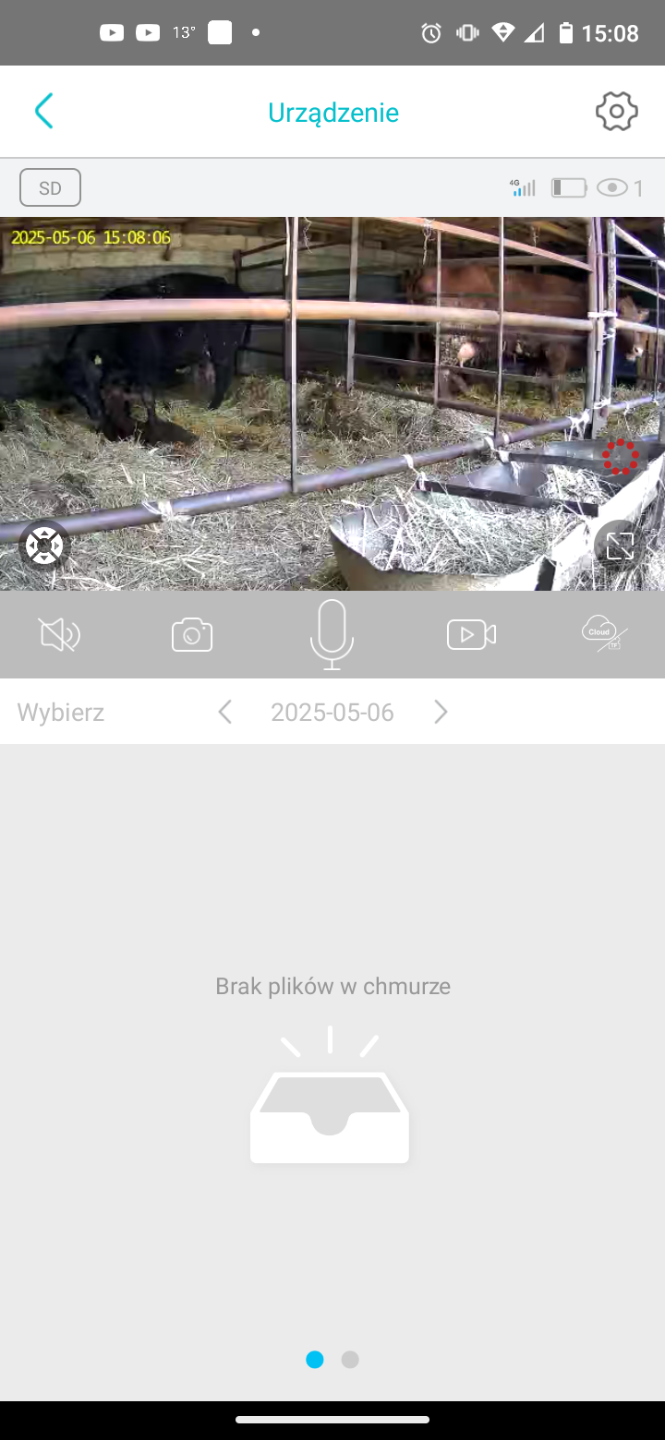Open date 2025-05-06 picker

click(x=332, y=713)
